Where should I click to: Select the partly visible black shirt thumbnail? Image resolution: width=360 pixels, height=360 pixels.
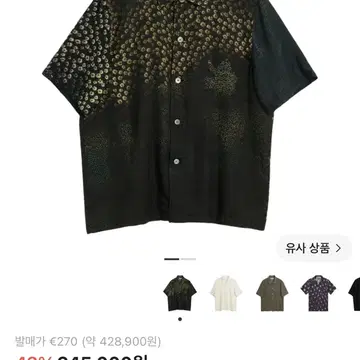click(354, 293)
